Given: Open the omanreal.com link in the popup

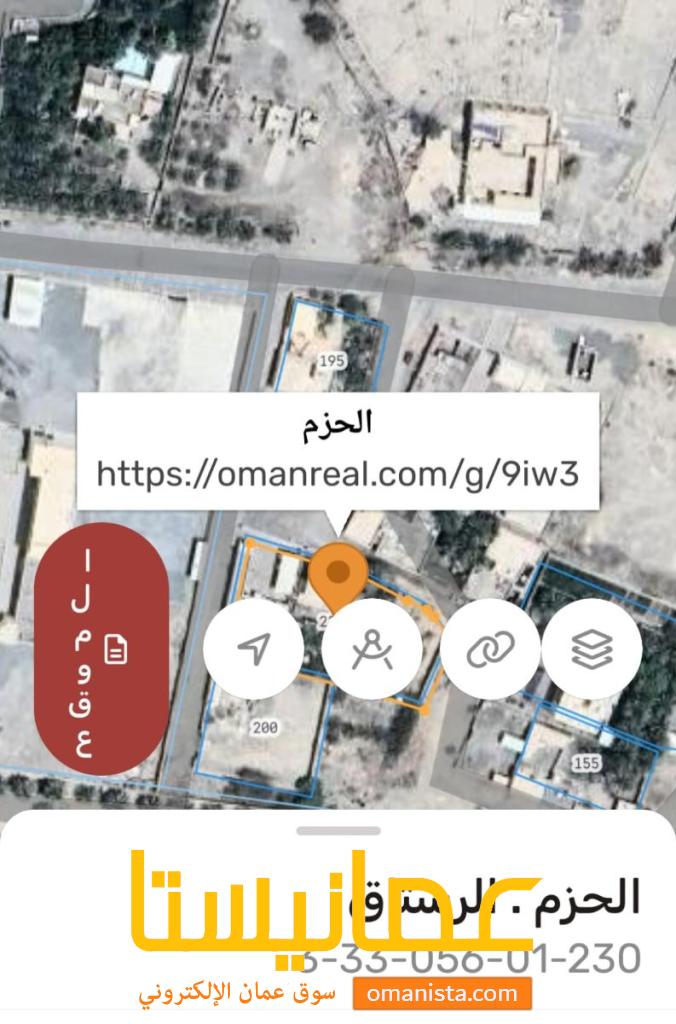Looking at the screenshot, I should coord(338,472).
